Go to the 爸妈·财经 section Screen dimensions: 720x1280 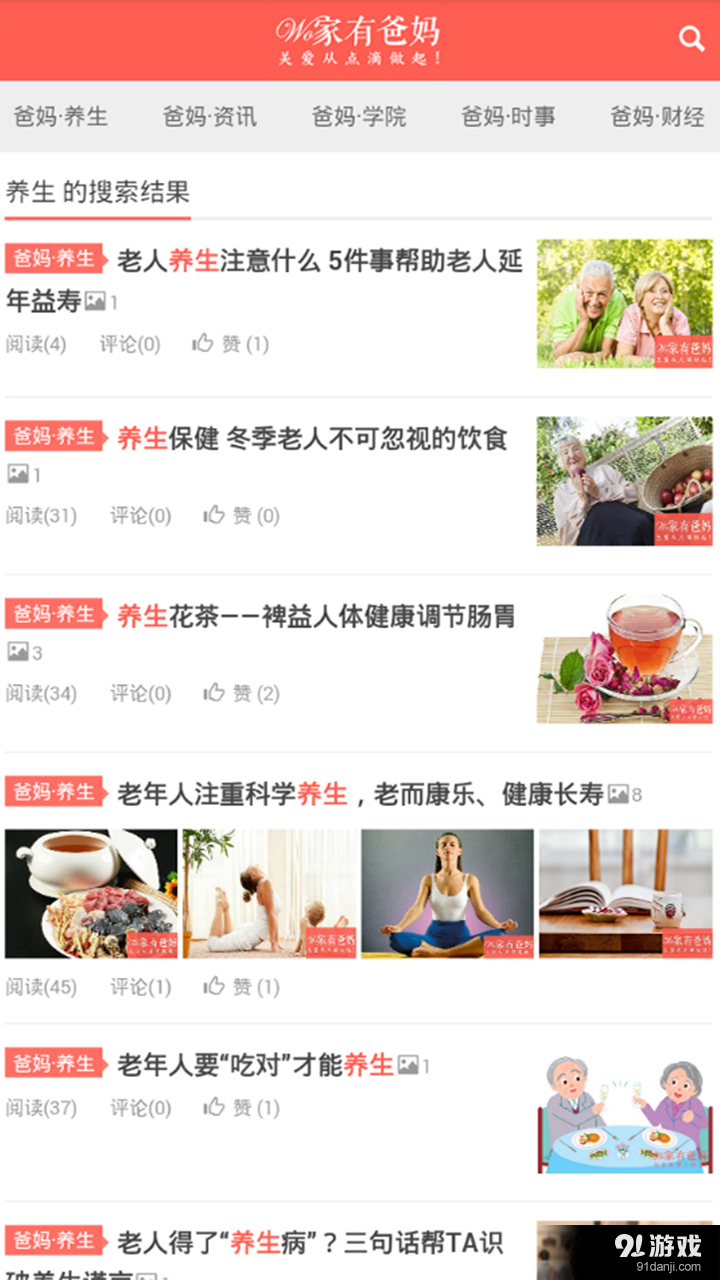tap(656, 116)
